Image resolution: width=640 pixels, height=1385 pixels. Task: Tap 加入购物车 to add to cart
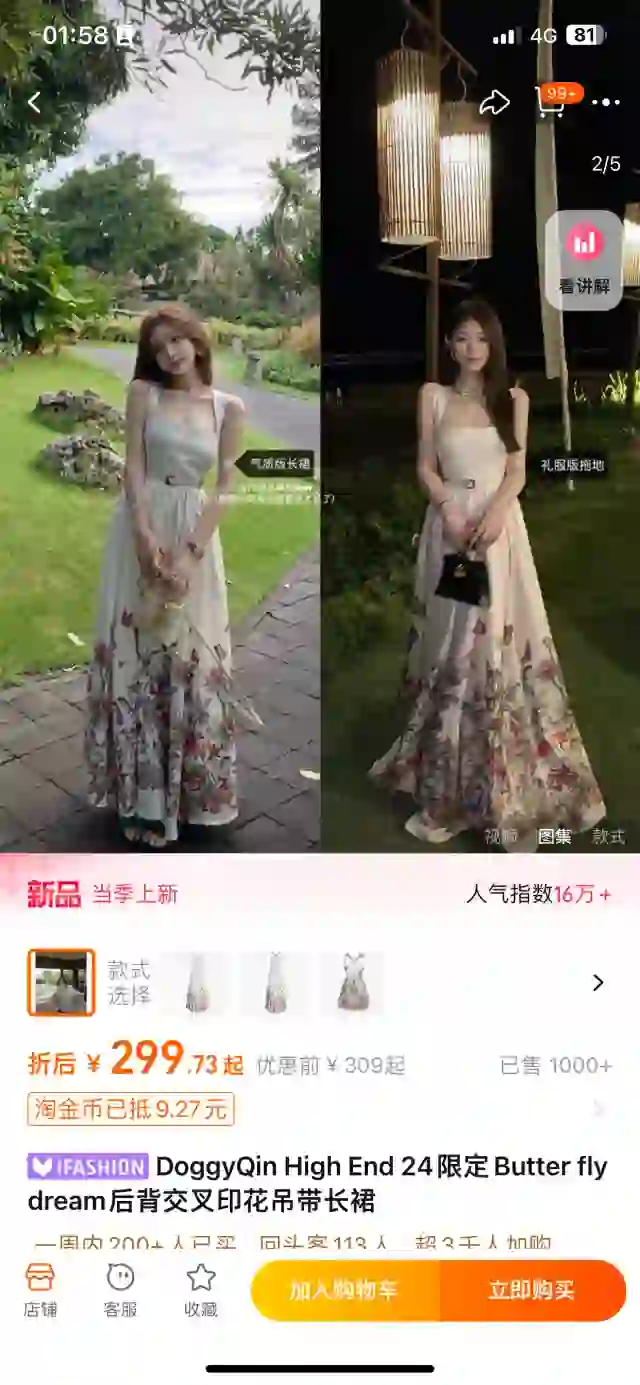[344, 1290]
